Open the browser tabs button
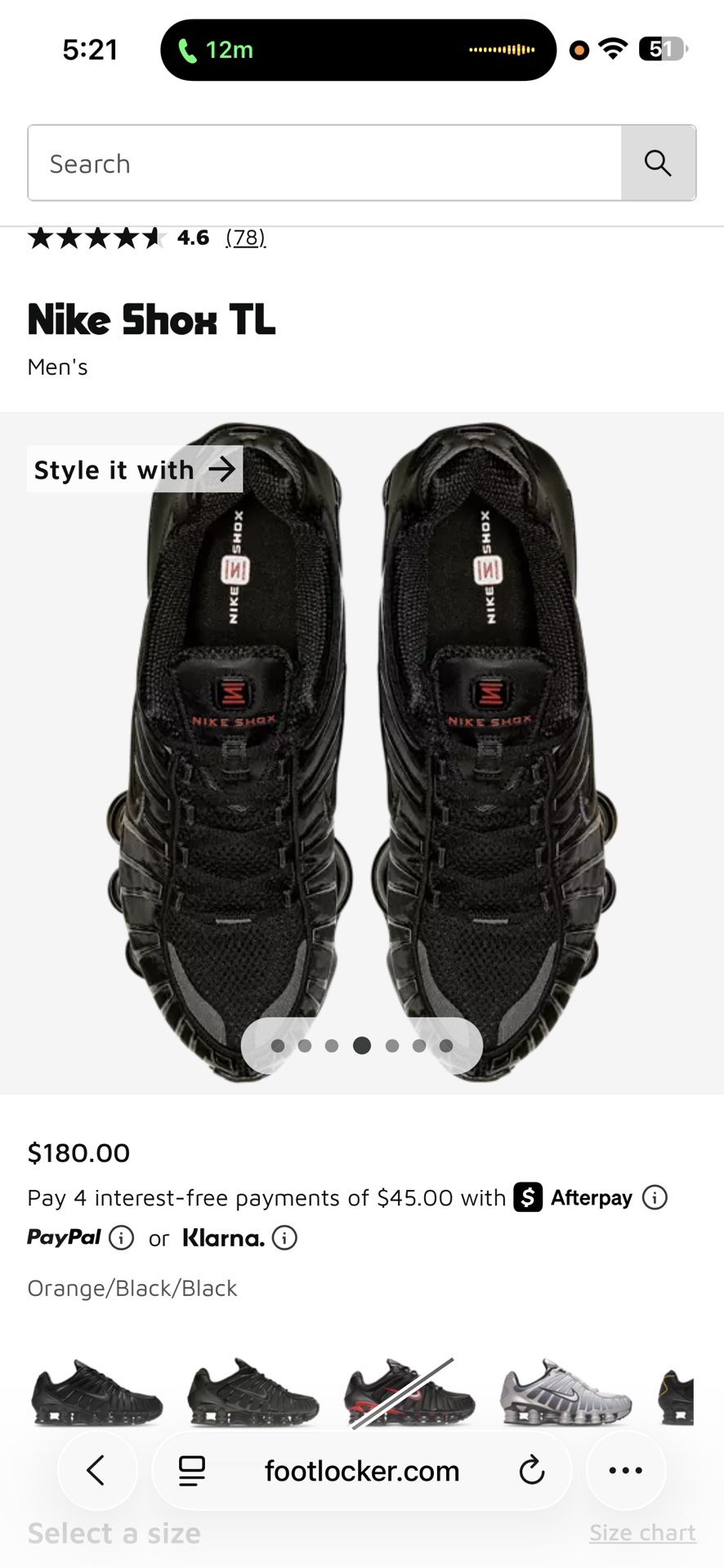This screenshot has width=724, height=1568. 192,1471
